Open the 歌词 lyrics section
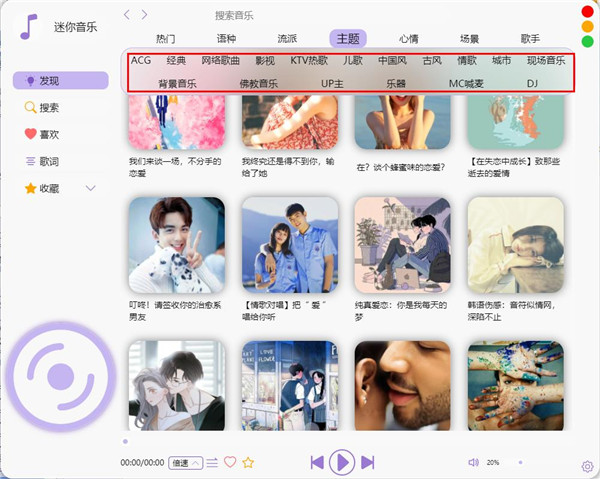 point(48,161)
